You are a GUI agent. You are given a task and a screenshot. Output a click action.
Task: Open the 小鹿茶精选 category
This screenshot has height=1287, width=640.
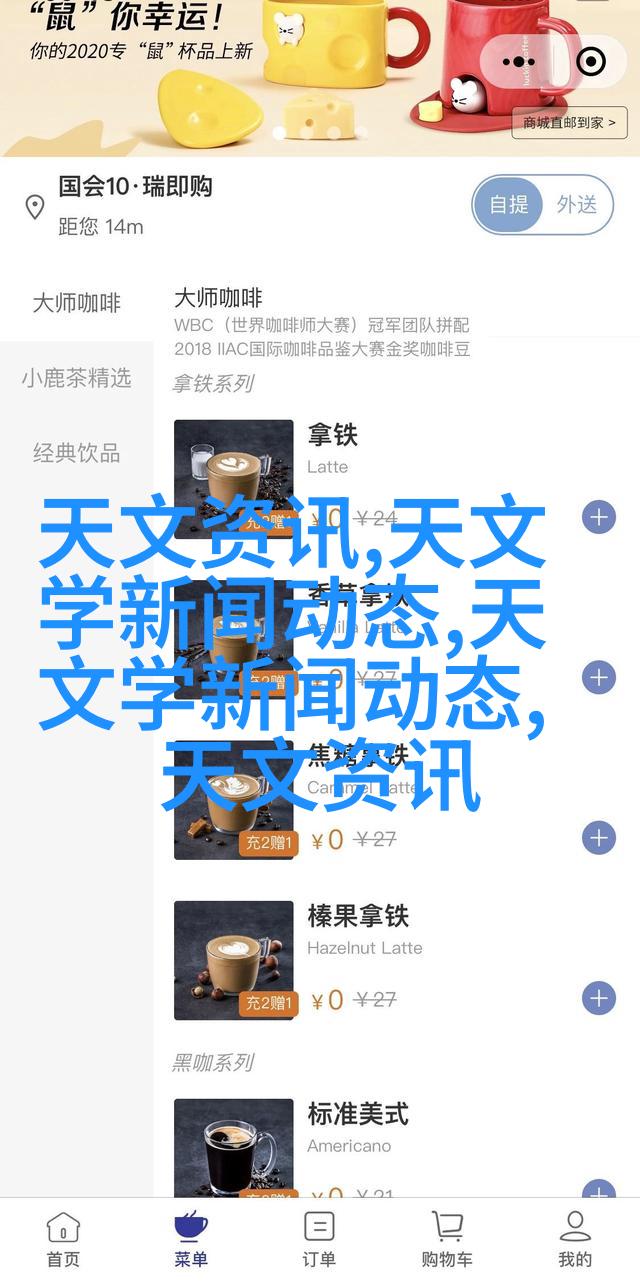click(x=76, y=378)
